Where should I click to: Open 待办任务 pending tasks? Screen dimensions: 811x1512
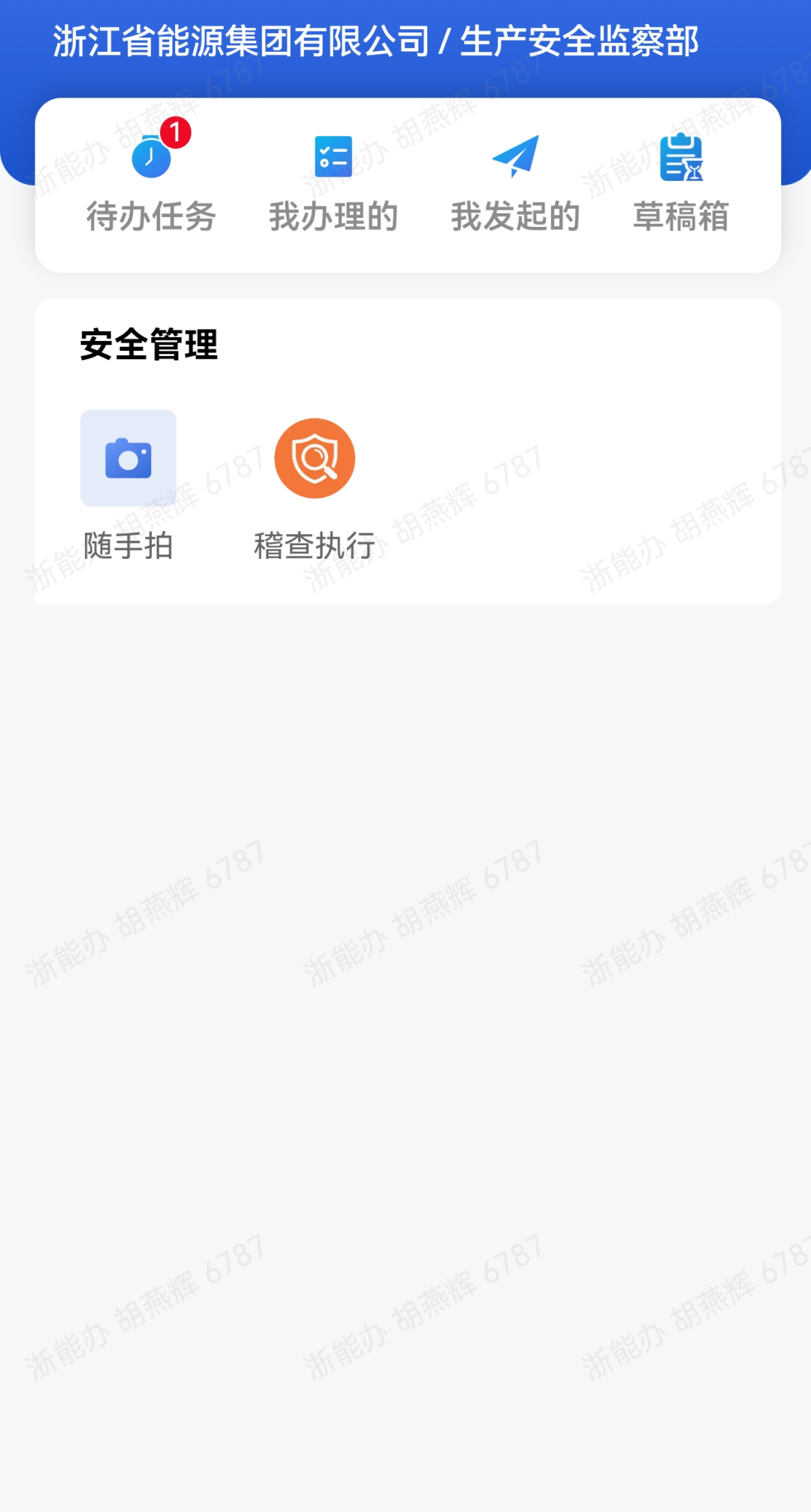(x=151, y=183)
